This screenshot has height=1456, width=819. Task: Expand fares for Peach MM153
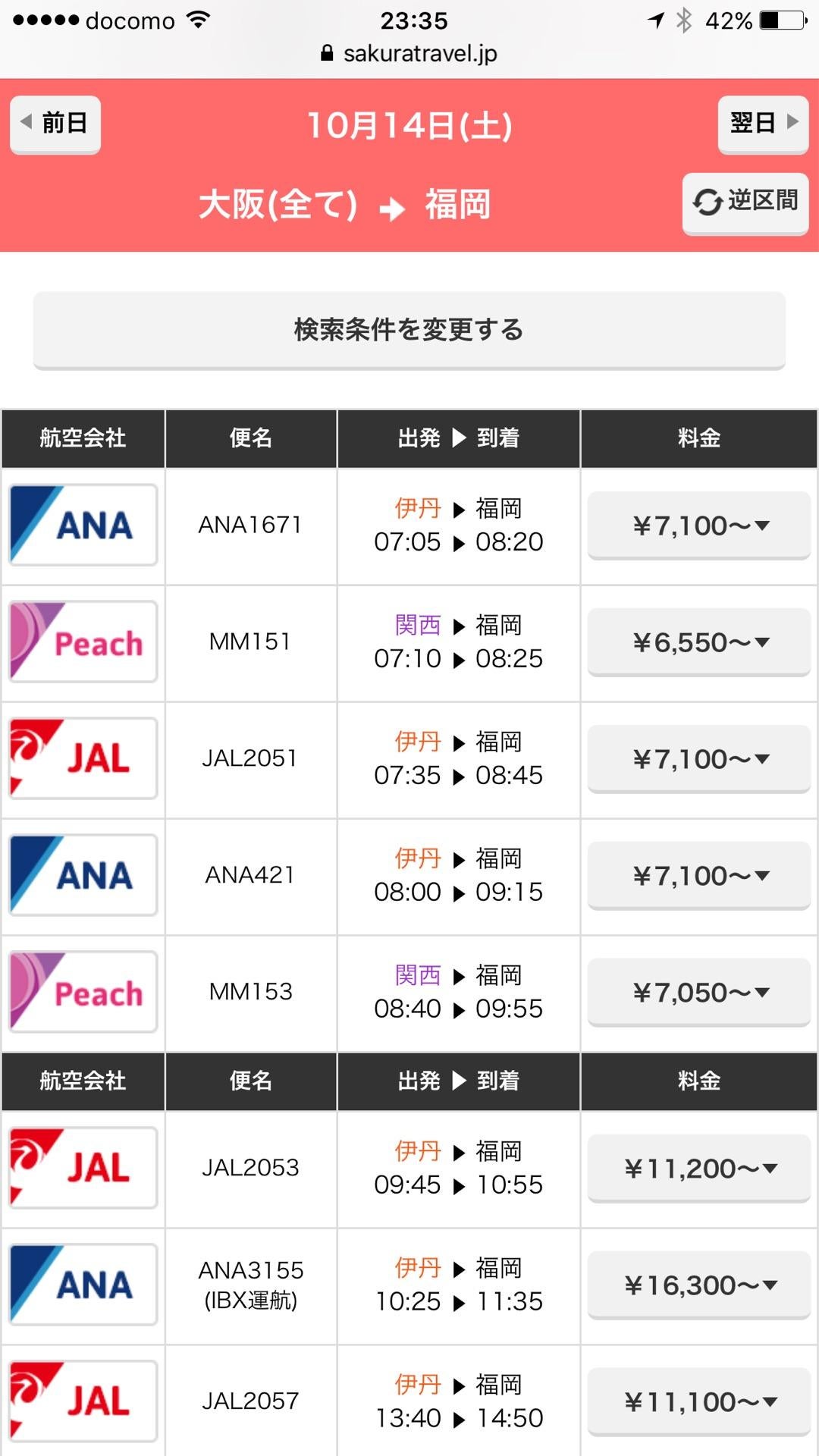[699, 993]
